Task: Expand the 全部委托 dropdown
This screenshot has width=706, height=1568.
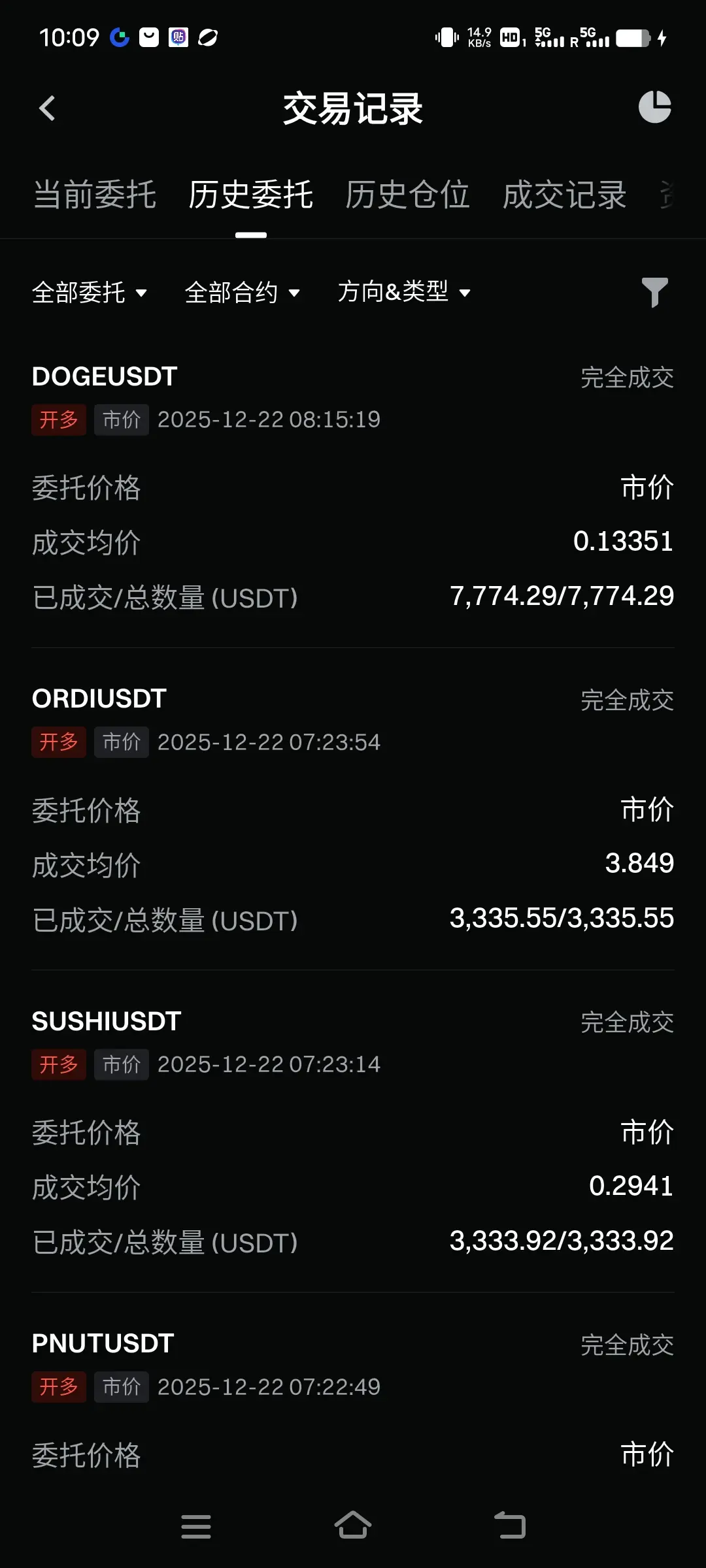Action: tap(90, 292)
